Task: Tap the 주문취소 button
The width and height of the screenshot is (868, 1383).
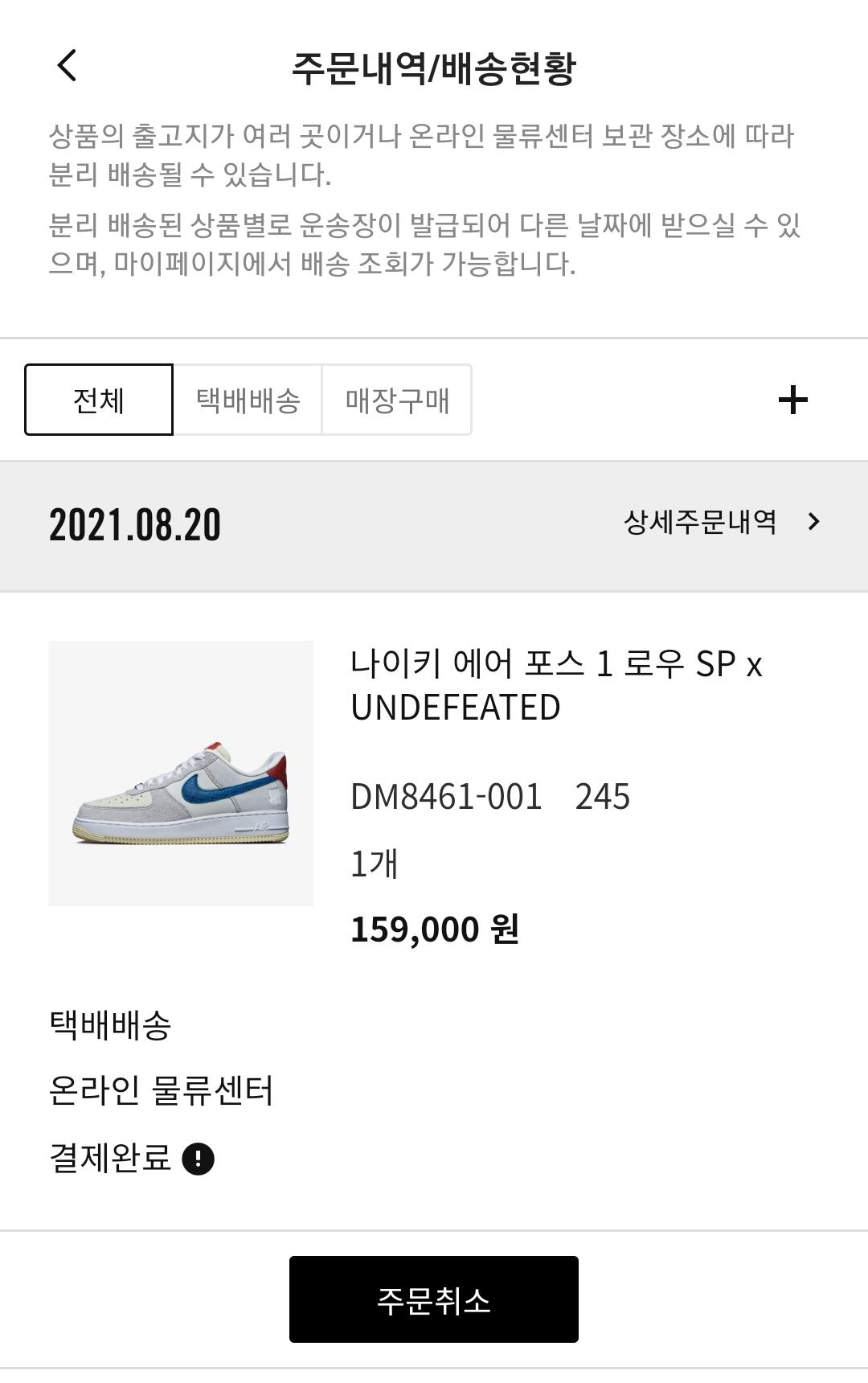Action: 434,1299
